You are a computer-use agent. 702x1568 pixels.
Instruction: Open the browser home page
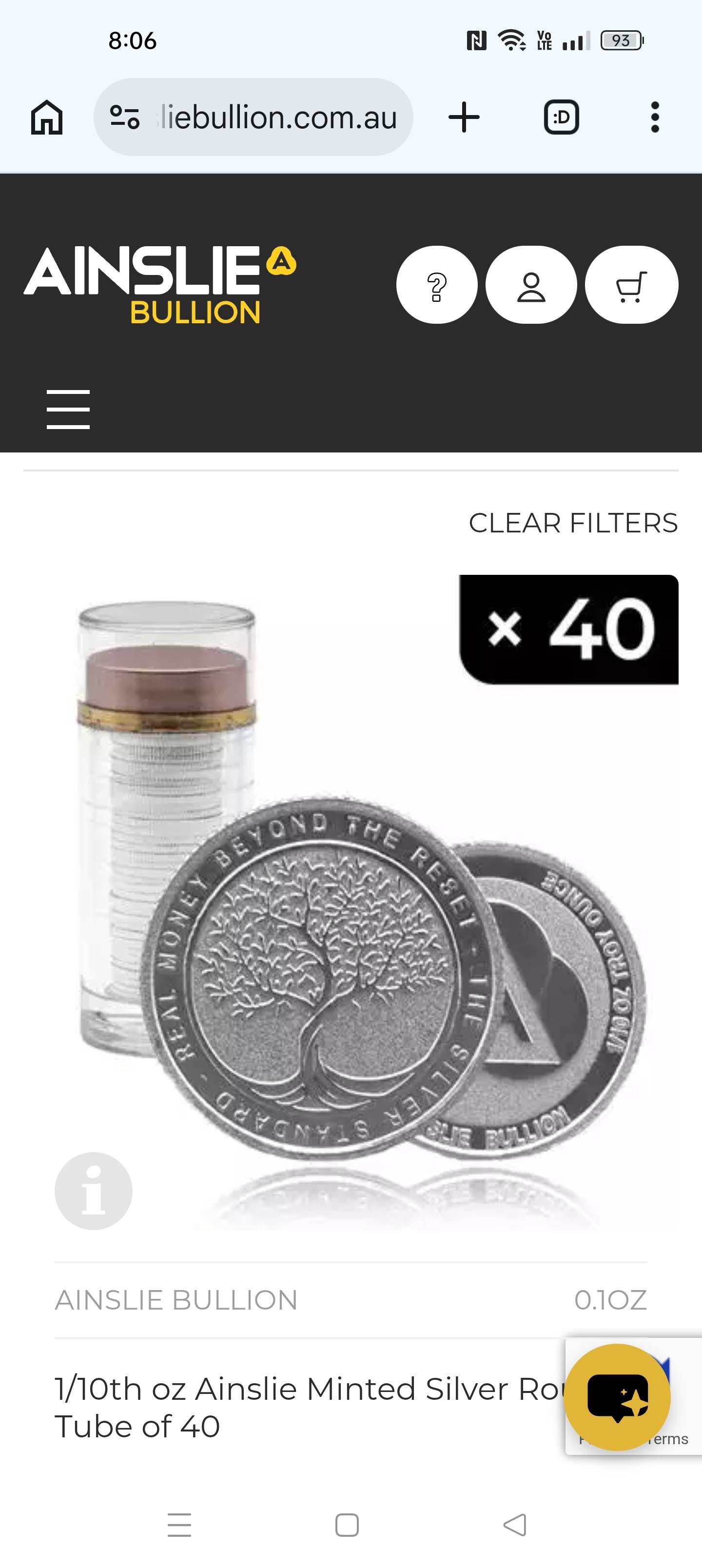coord(46,117)
